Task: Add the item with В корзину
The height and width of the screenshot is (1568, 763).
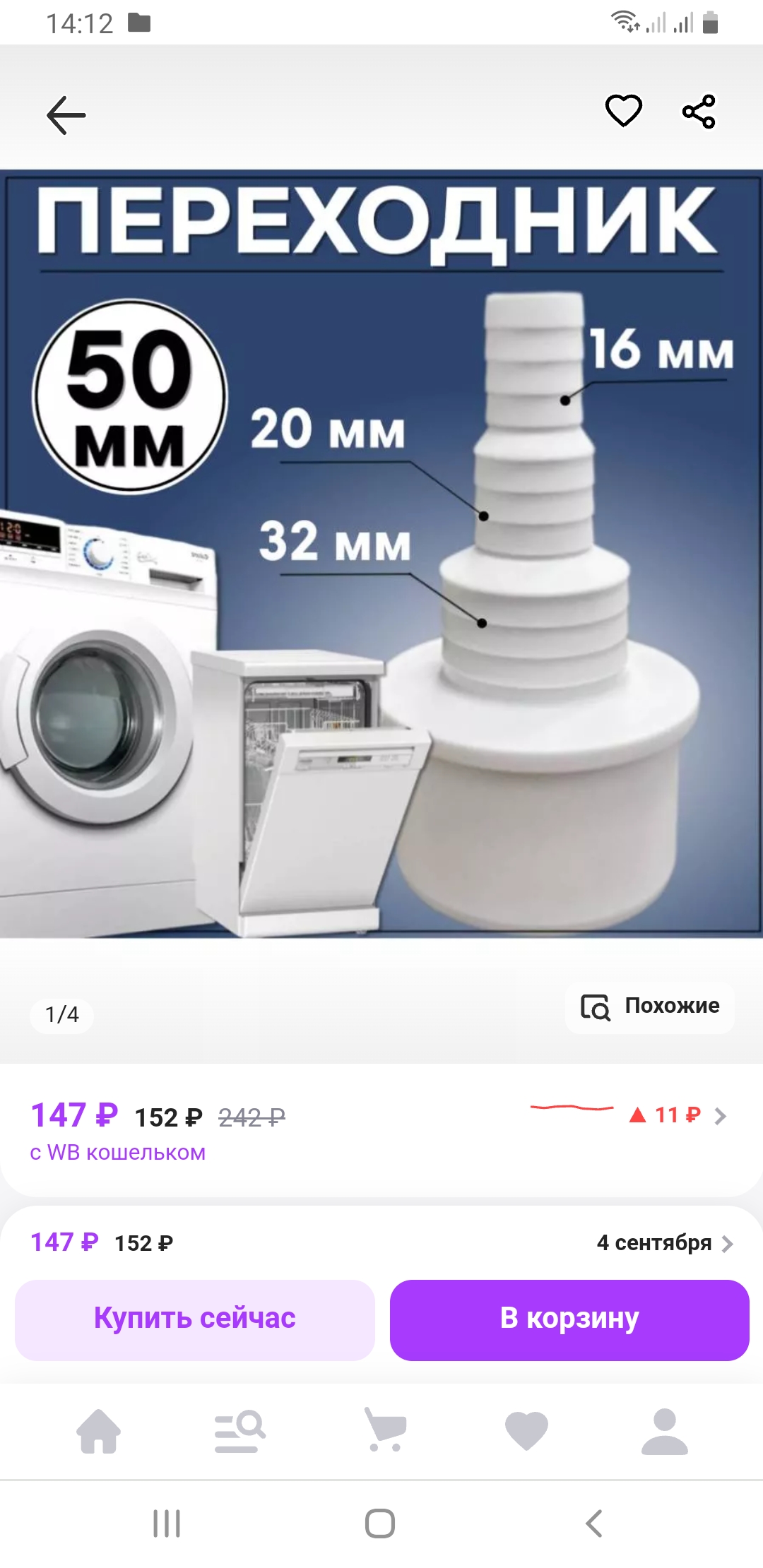Action: click(x=569, y=1319)
